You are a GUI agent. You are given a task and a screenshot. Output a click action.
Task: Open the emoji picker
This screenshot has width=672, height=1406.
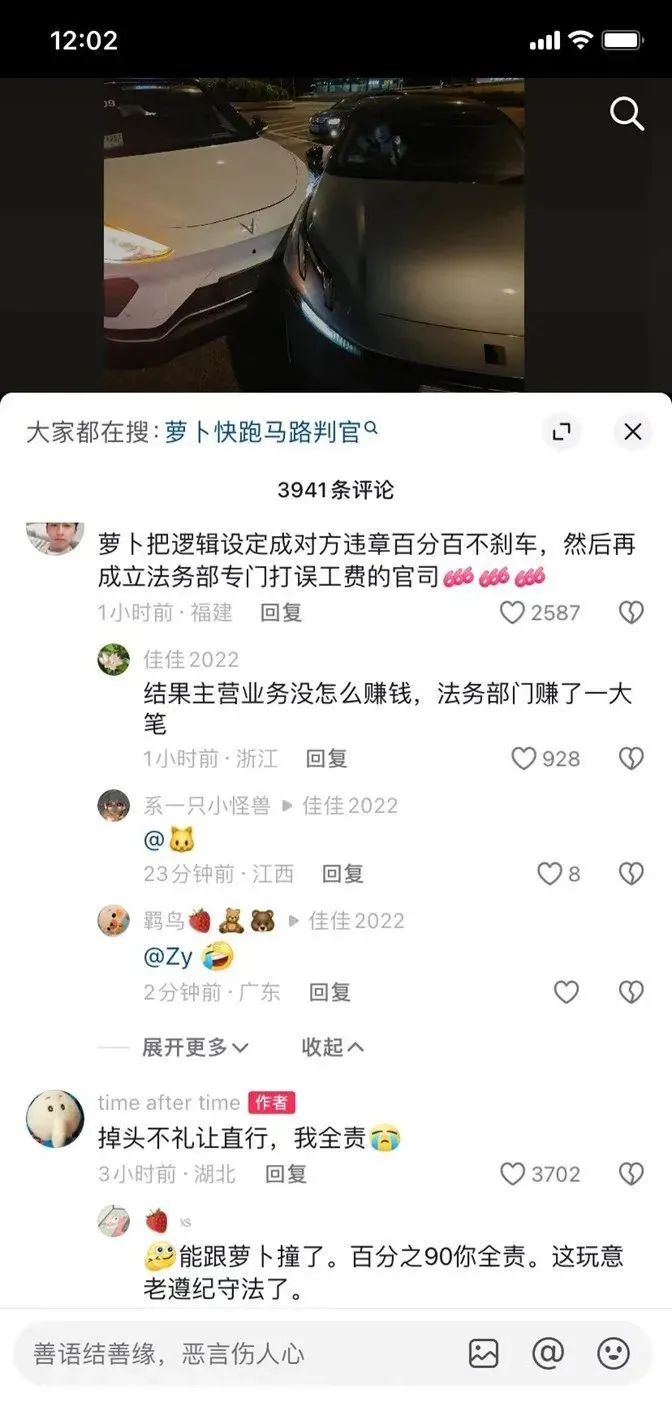pos(613,1354)
